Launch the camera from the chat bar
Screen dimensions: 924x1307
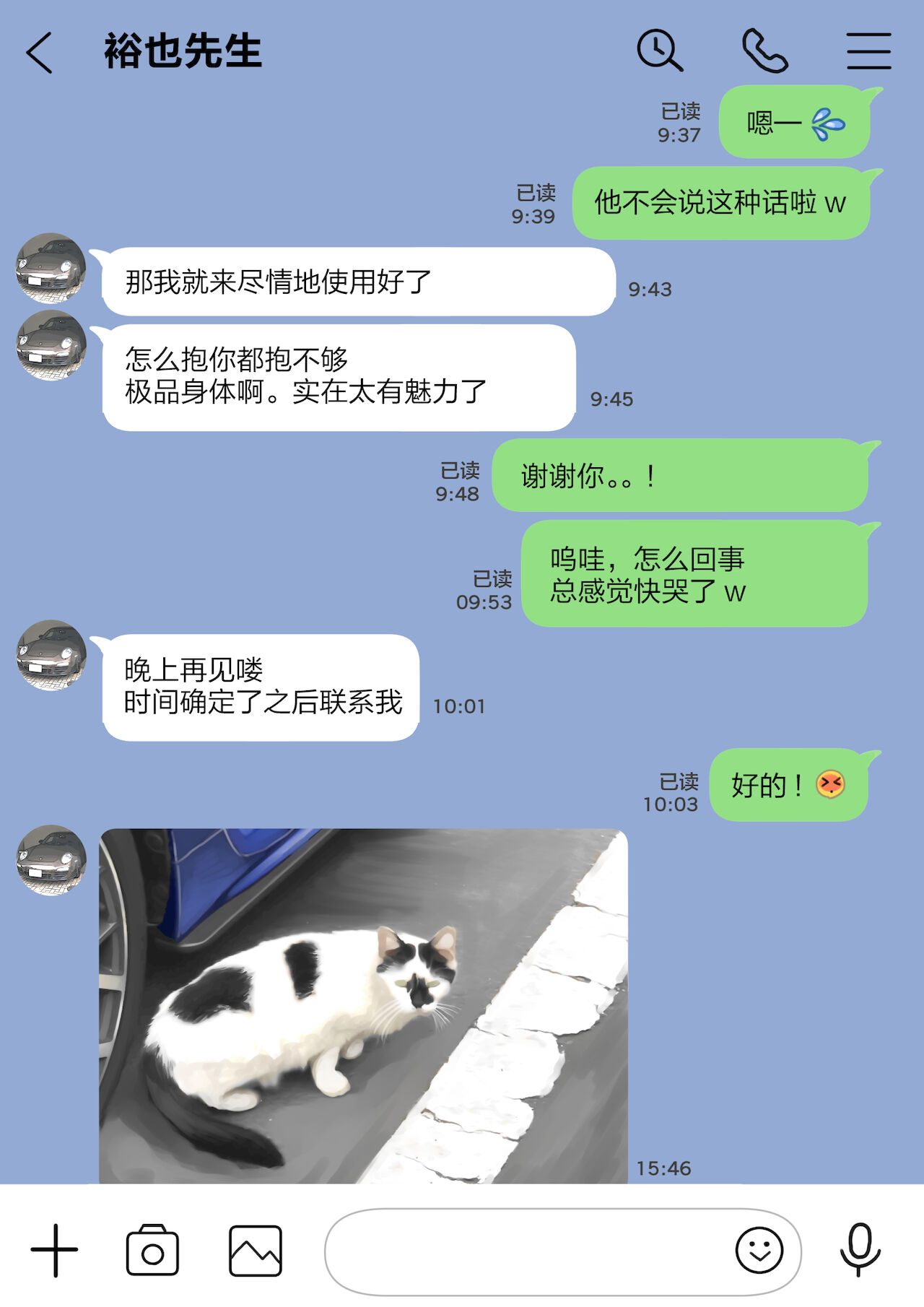[152, 1250]
